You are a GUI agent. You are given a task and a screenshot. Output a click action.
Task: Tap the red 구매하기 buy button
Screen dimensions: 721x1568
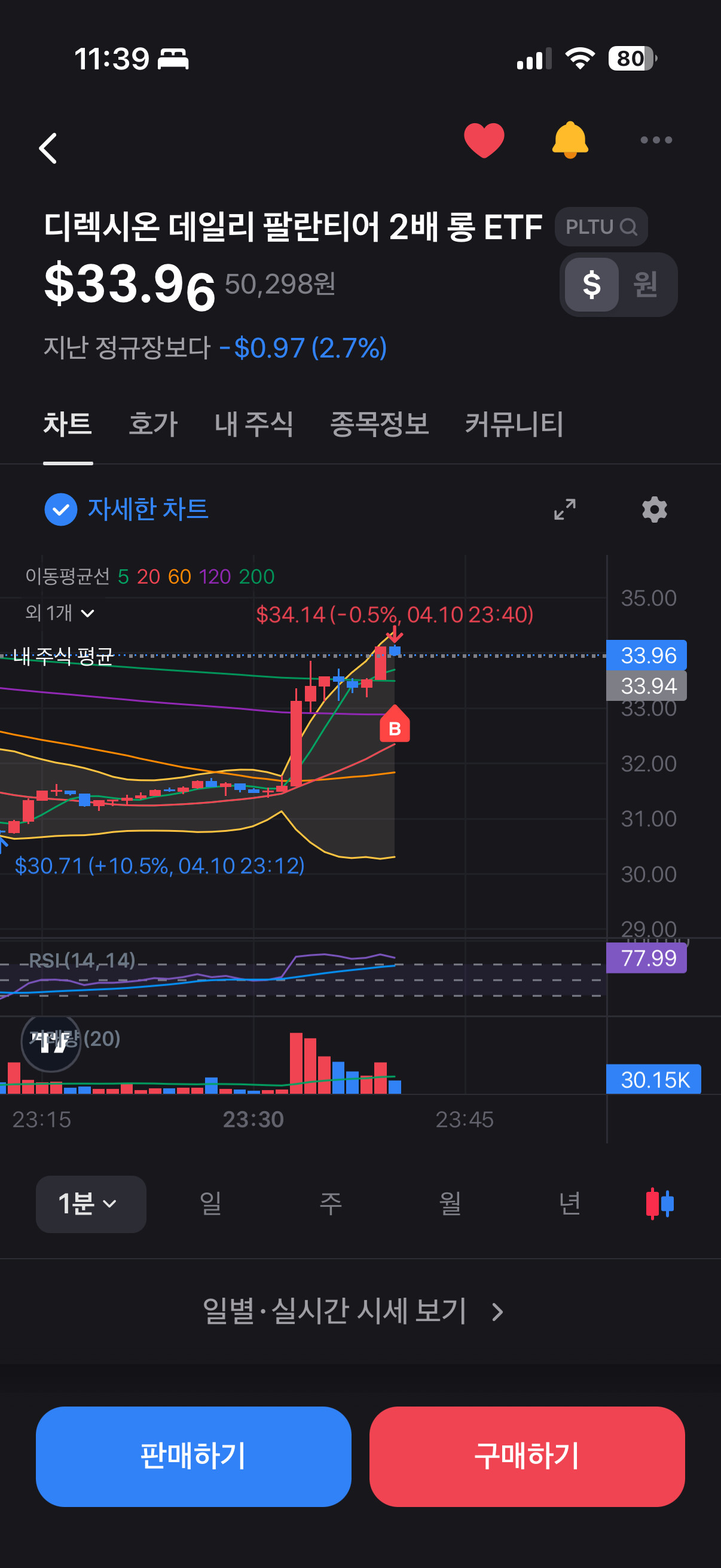click(x=526, y=1456)
